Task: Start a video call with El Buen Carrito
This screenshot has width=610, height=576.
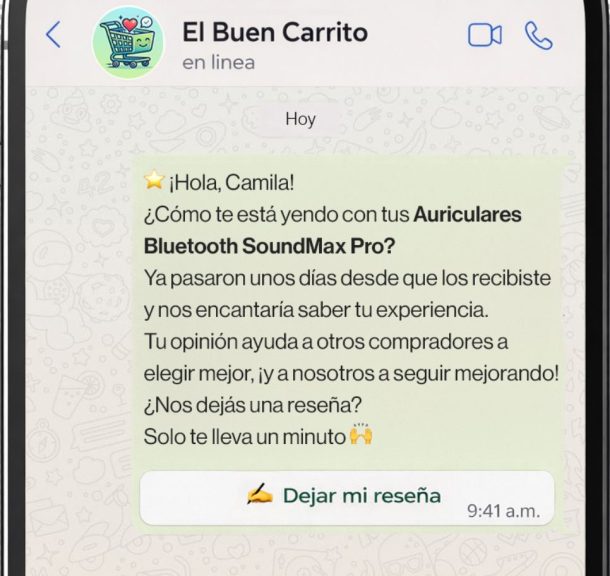Action: coord(485,36)
